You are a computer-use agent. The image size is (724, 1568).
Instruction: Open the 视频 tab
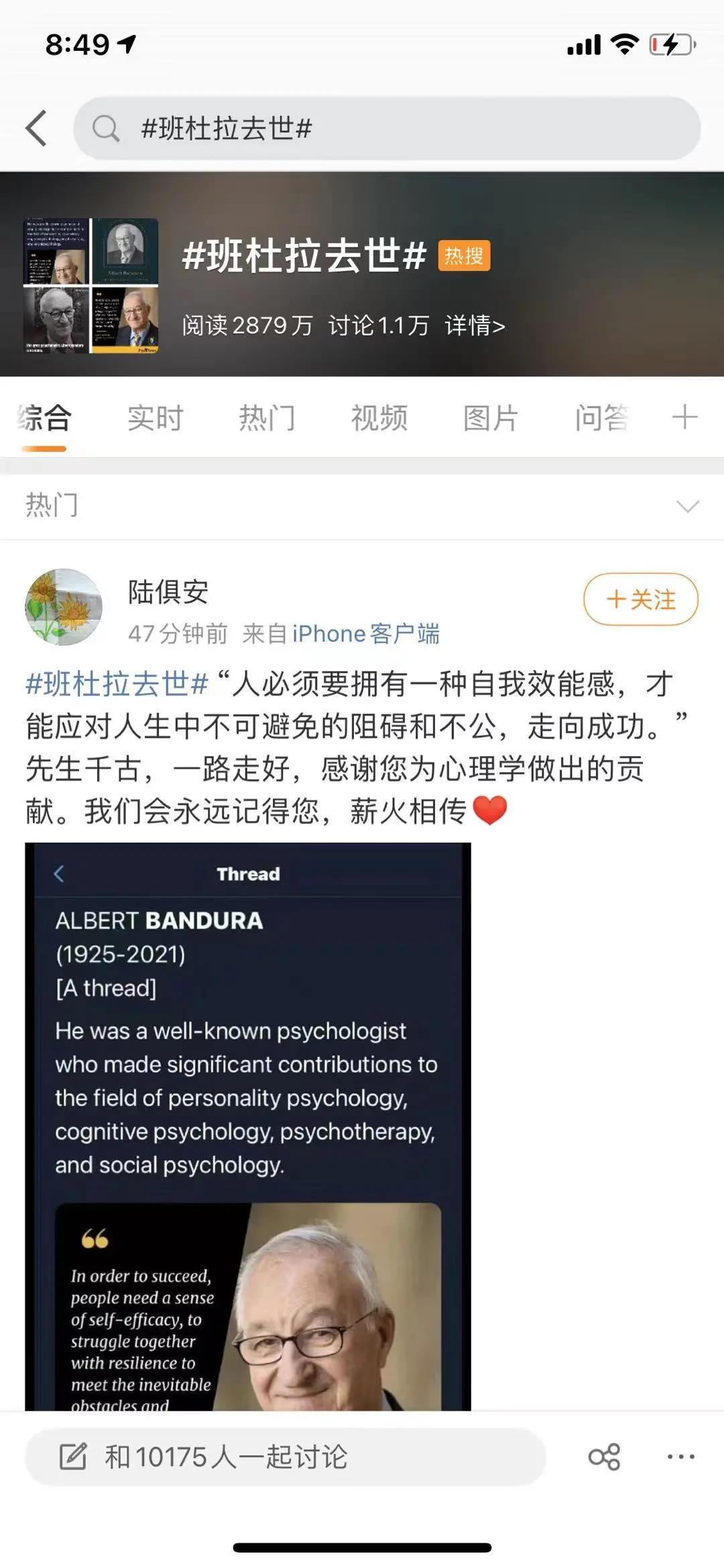(x=379, y=418)
